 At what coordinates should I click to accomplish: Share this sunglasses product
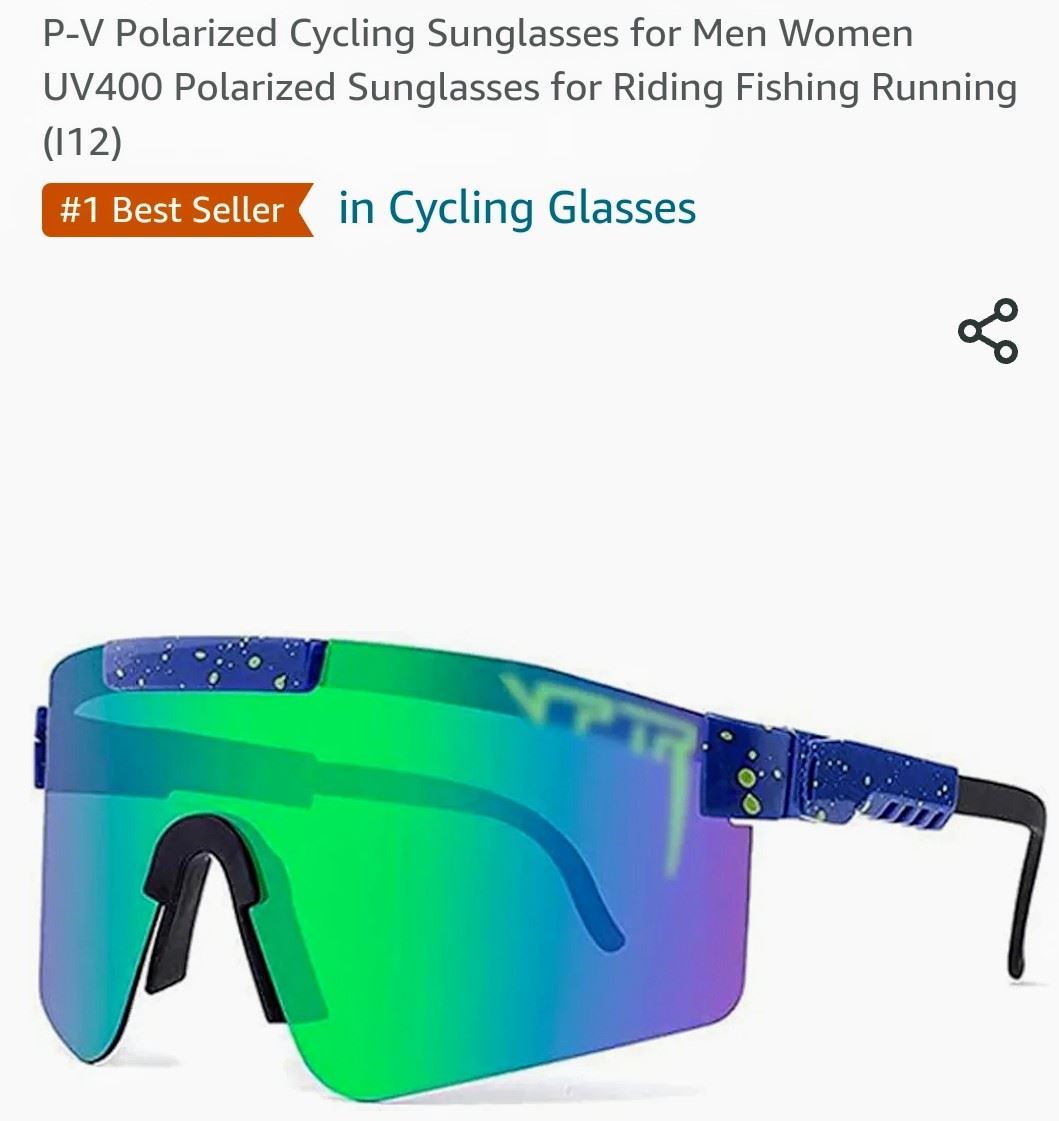988,331
